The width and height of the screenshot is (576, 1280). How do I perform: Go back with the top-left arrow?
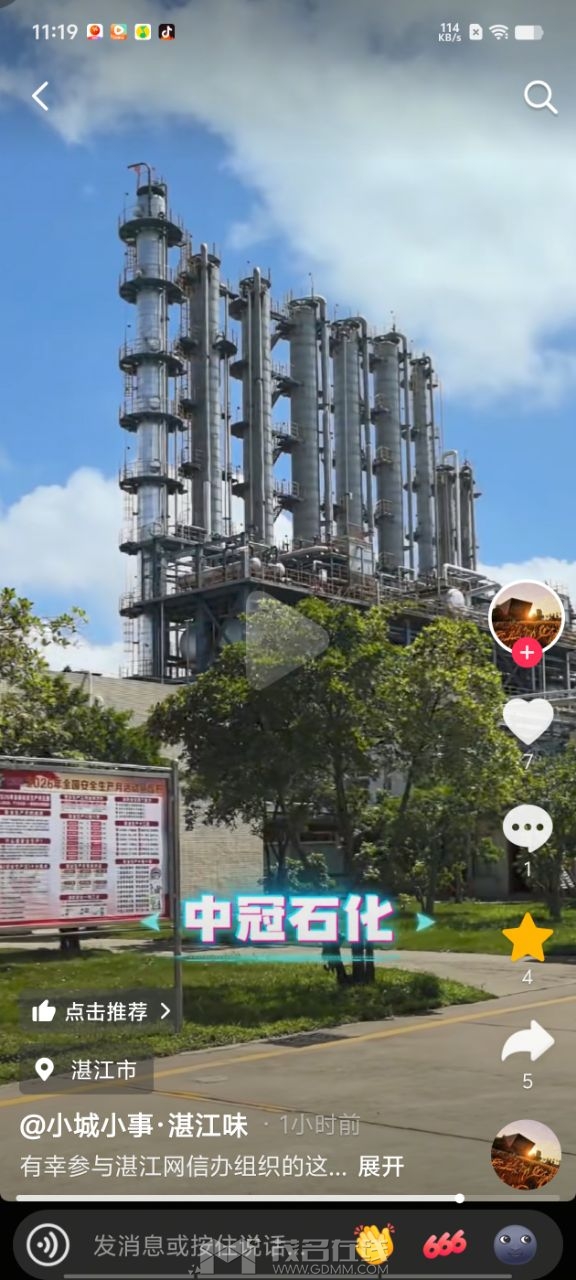click(x=40, y=96)
